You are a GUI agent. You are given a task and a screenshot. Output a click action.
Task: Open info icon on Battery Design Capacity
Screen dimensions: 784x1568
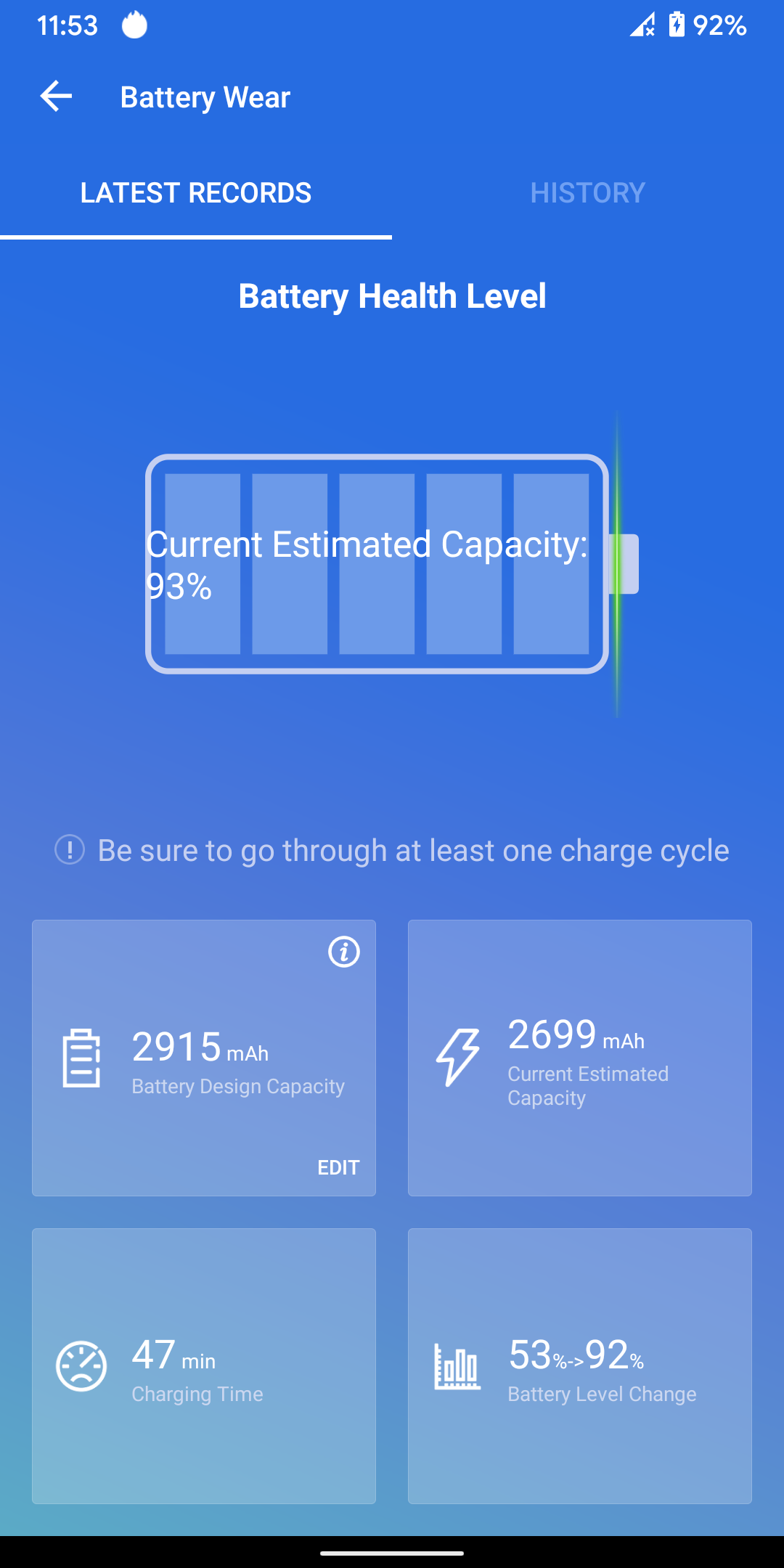point(344,952)
